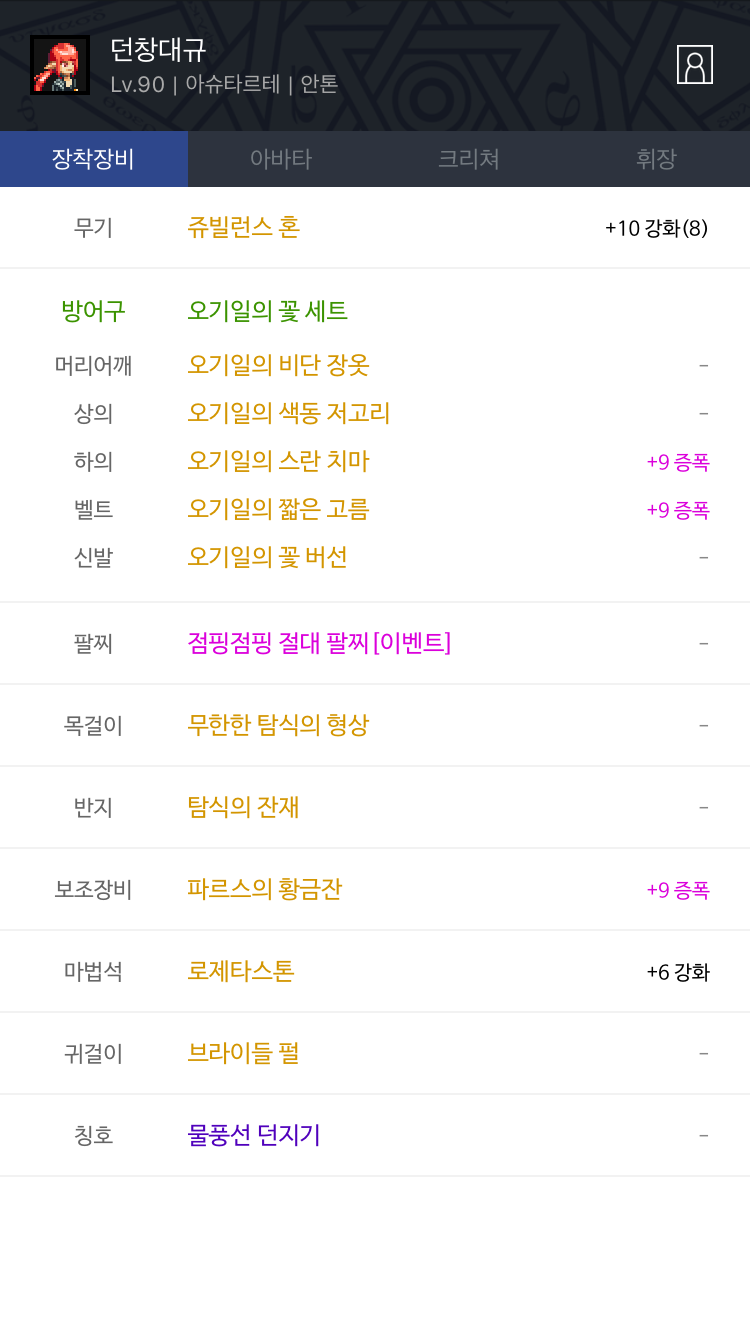Switch to the 아바타 tab

coord(281,159)
